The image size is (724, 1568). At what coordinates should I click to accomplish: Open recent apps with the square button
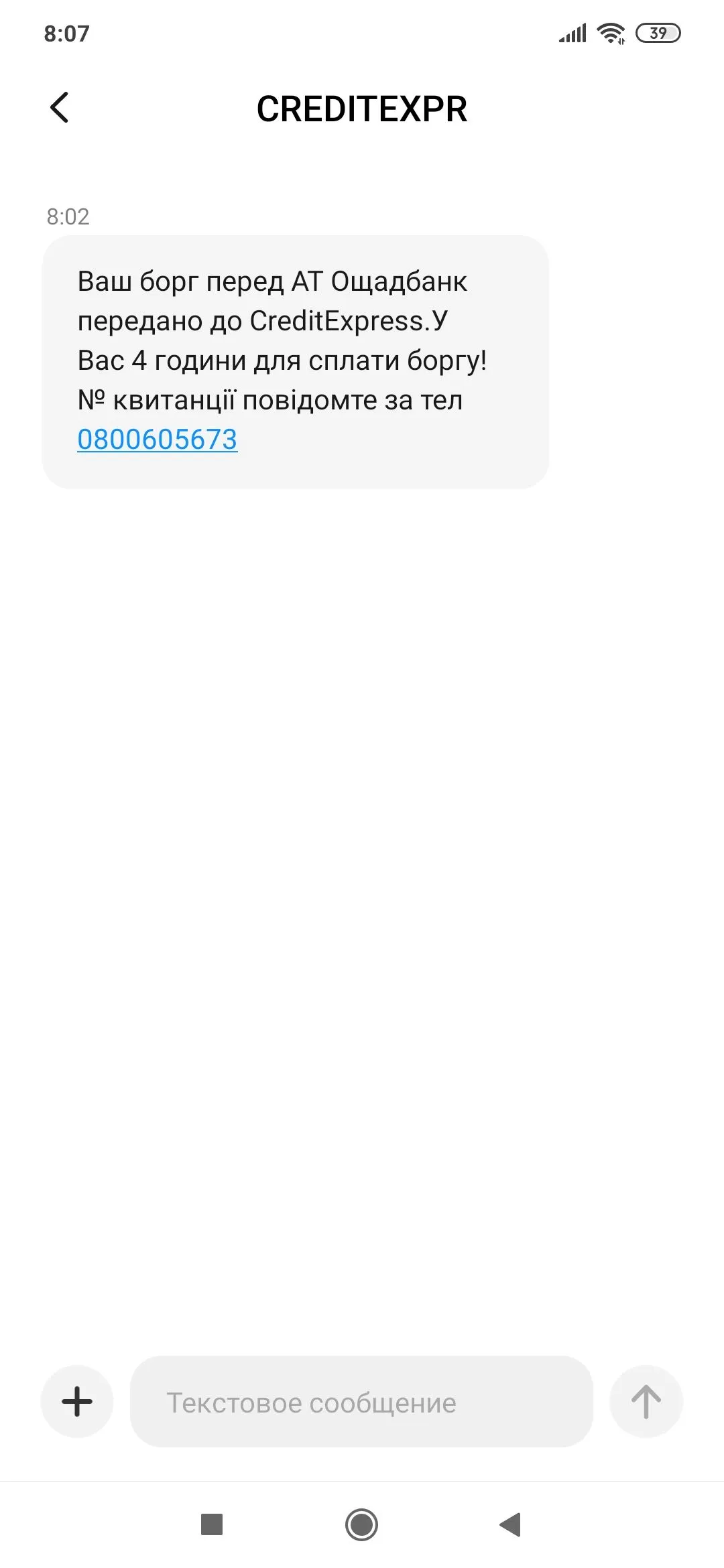click(212, 1524)
